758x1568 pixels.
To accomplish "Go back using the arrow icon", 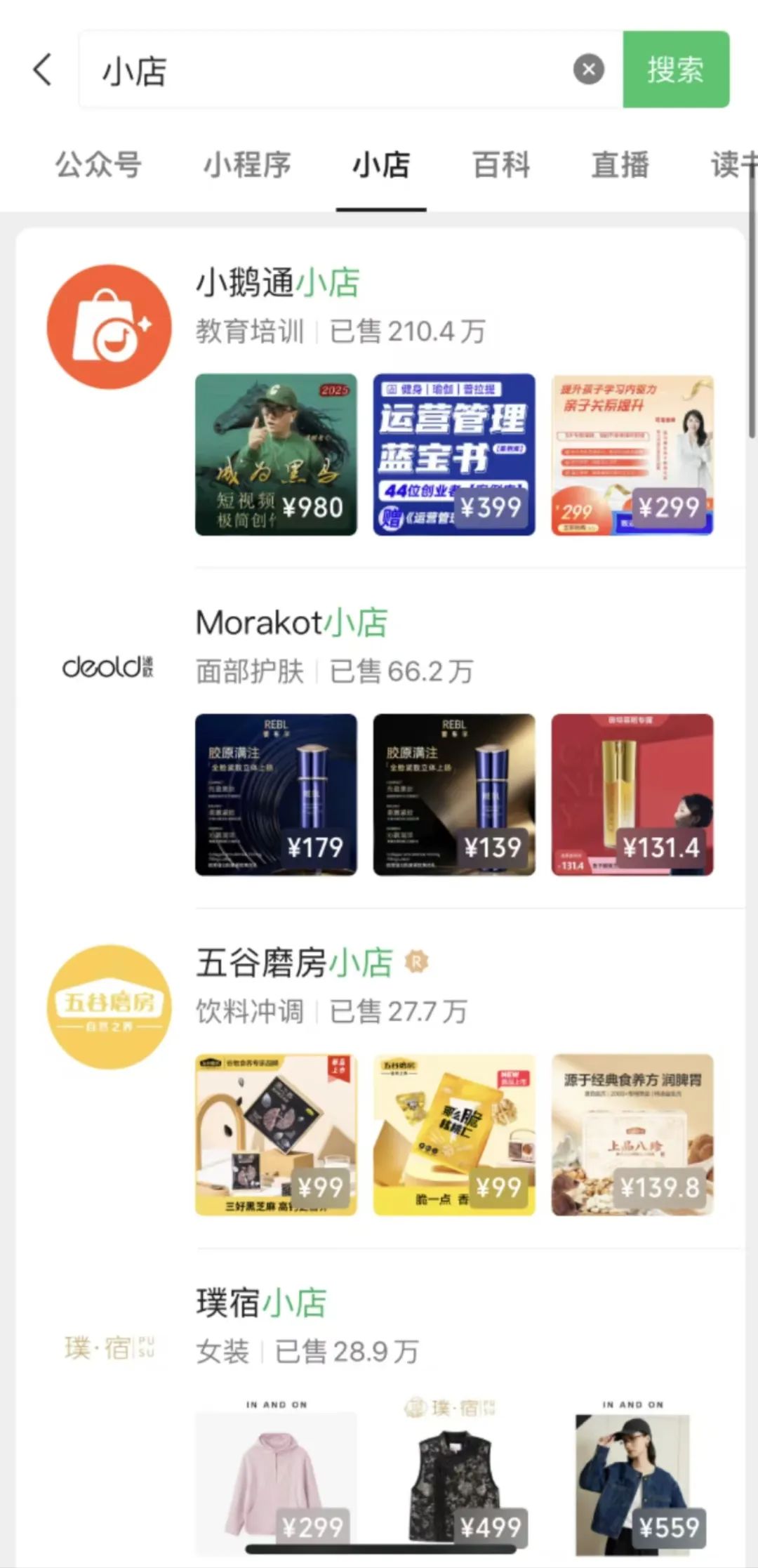I will pyautogui.click(x=44, y=70).
